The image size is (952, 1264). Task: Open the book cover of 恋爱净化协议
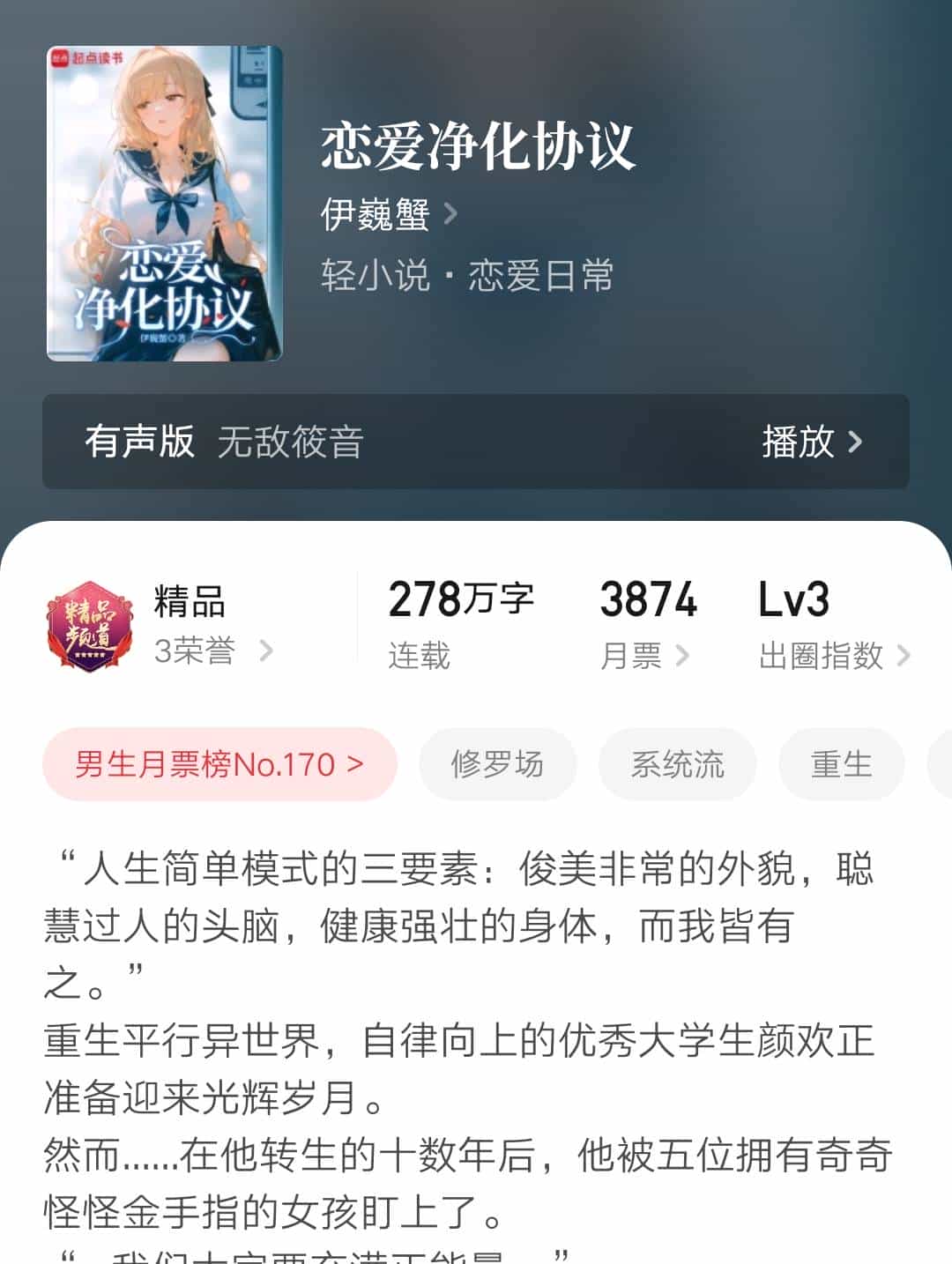point(164,204)
